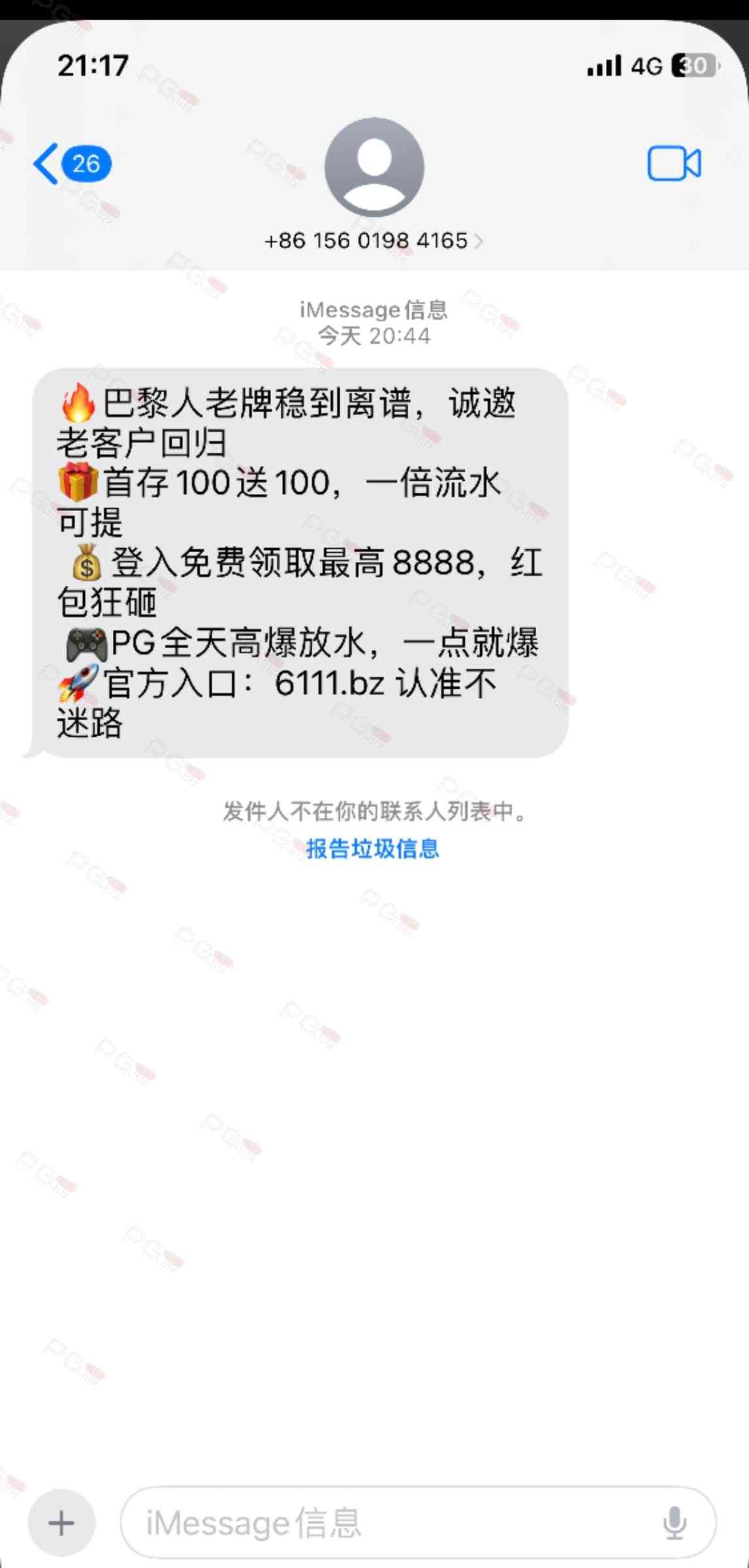Open the plus attachments menu
749x1568 pixels.
click(61, 1523)
